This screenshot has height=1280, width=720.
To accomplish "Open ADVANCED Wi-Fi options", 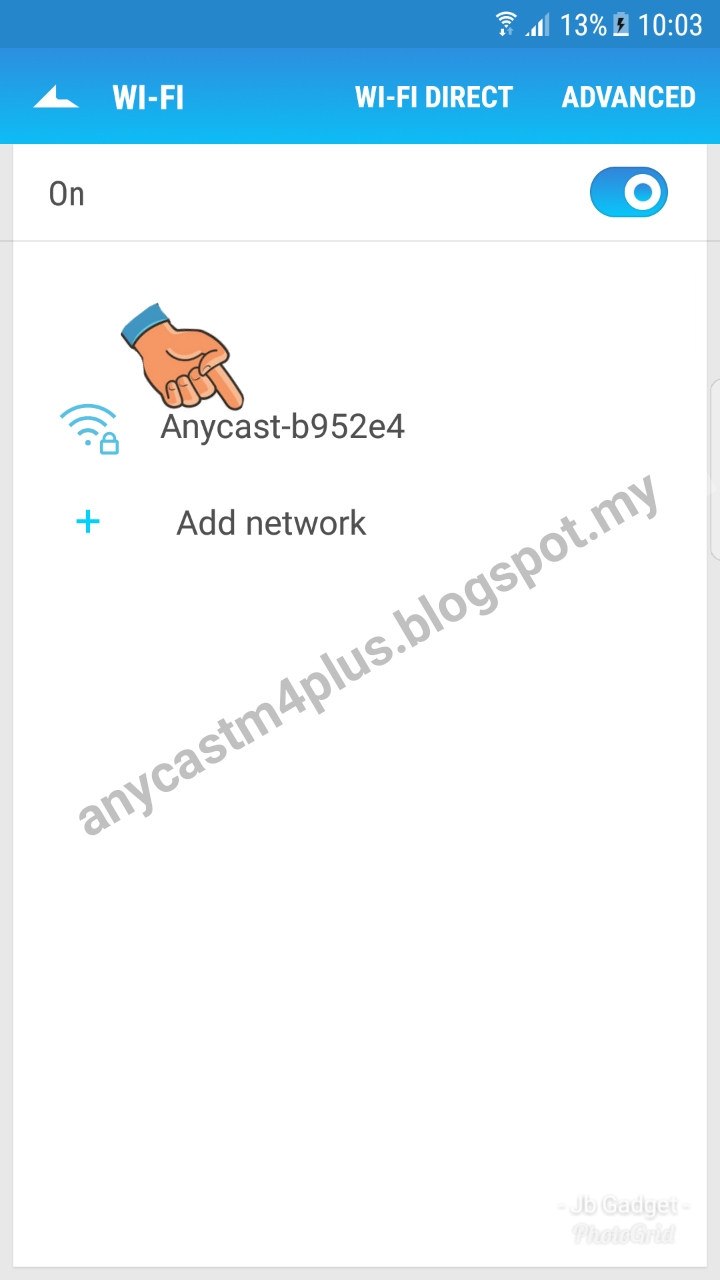I will point(628,98).
